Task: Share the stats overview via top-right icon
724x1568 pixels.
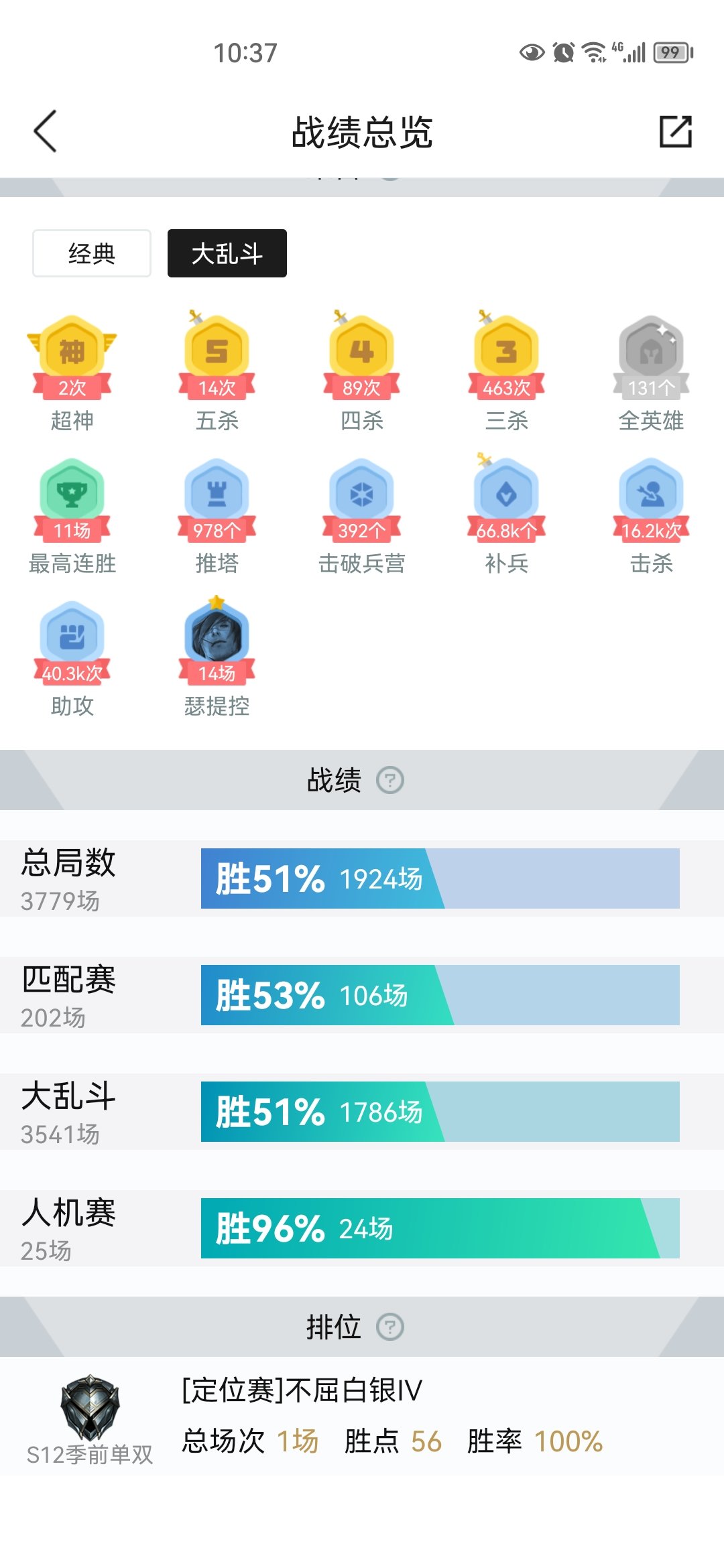Action: 675,131
